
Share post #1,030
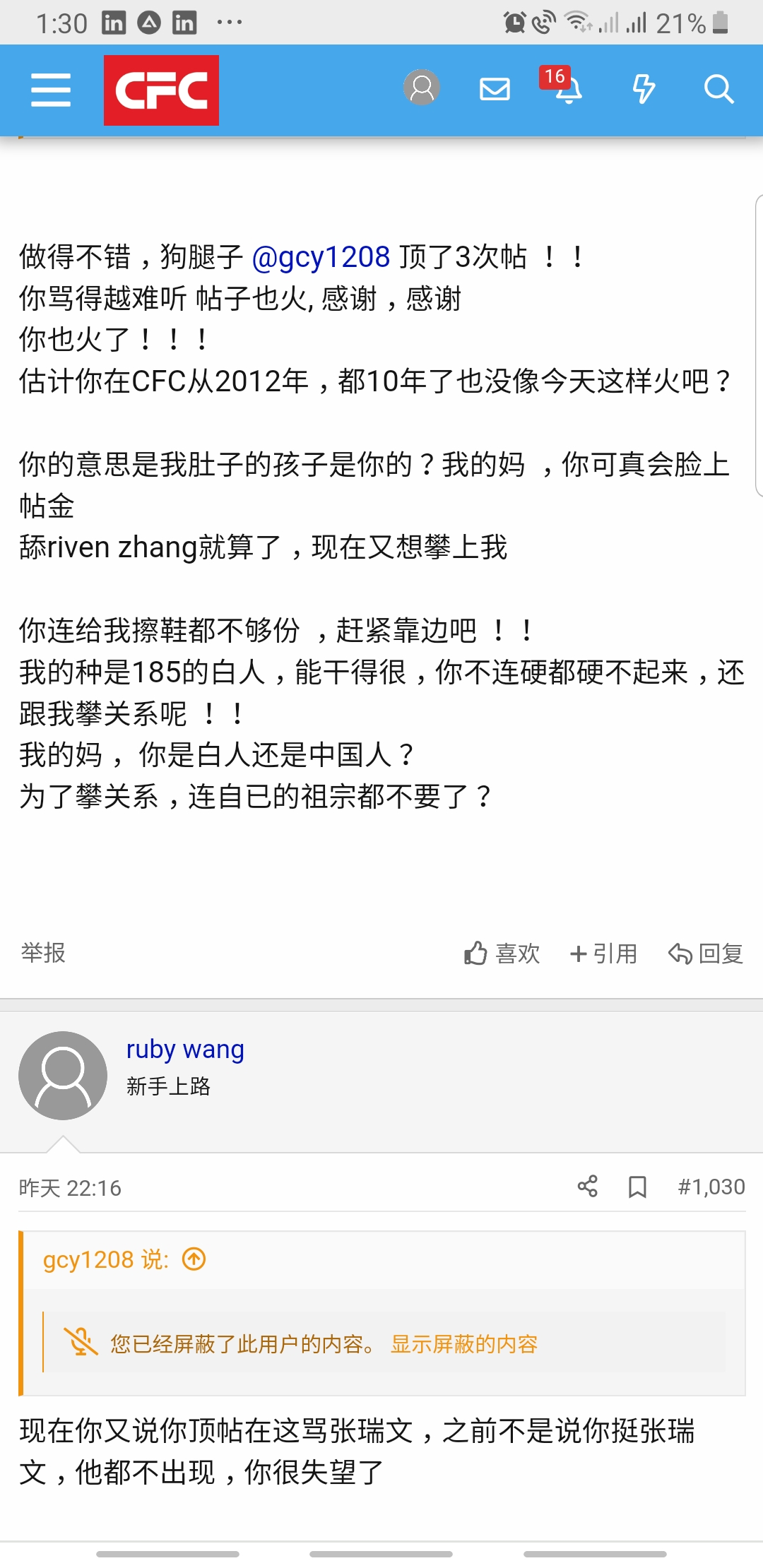tap(588, 1187)
